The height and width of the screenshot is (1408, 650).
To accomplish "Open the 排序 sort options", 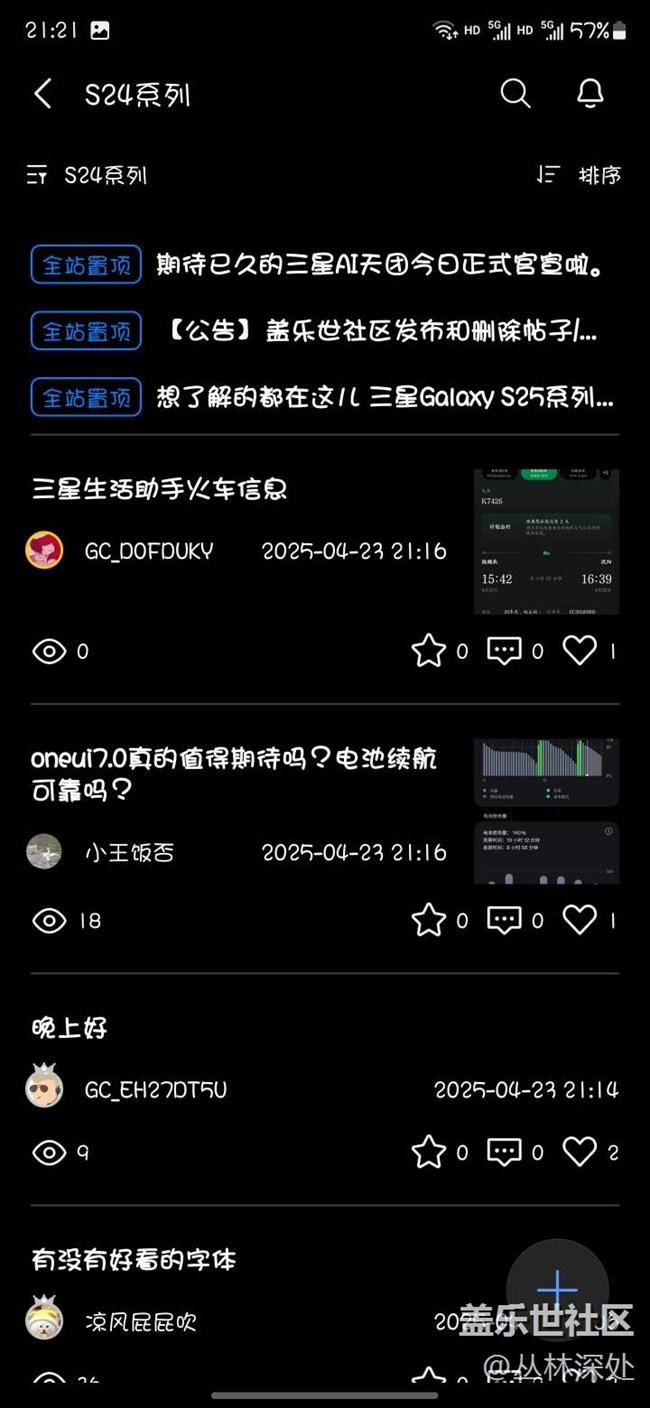I will (578, 175).
